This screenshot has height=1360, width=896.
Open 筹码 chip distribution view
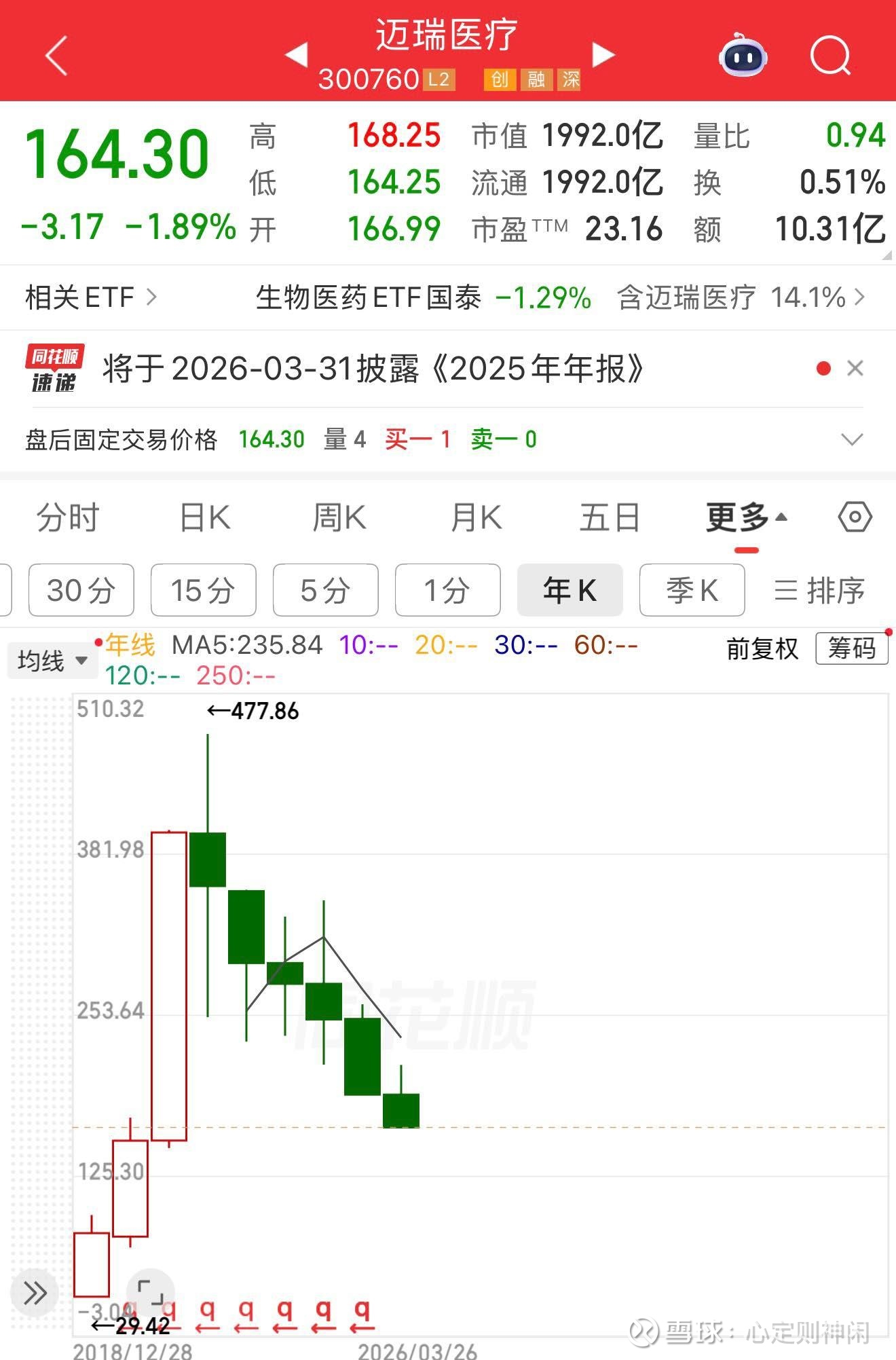pos(853,648)
